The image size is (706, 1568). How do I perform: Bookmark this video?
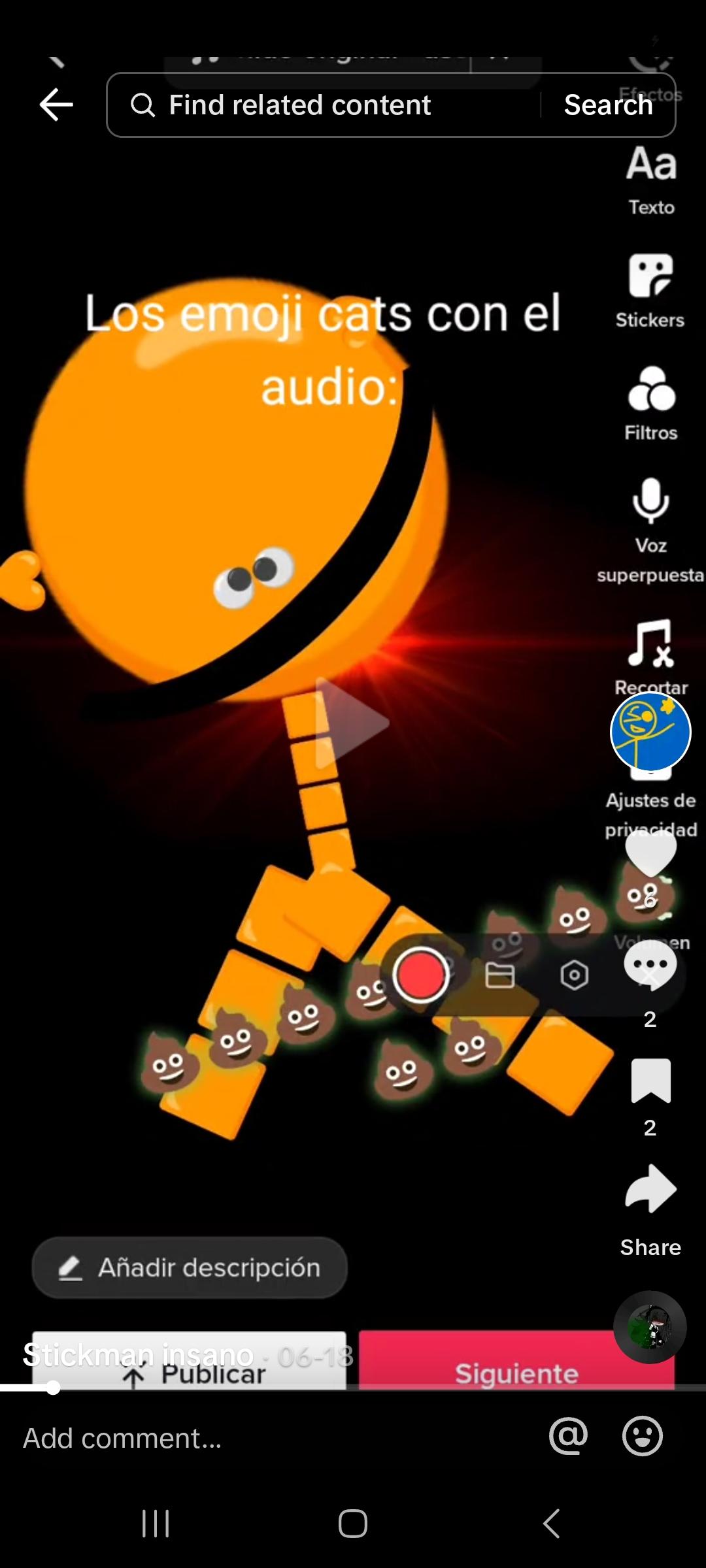650,1081
